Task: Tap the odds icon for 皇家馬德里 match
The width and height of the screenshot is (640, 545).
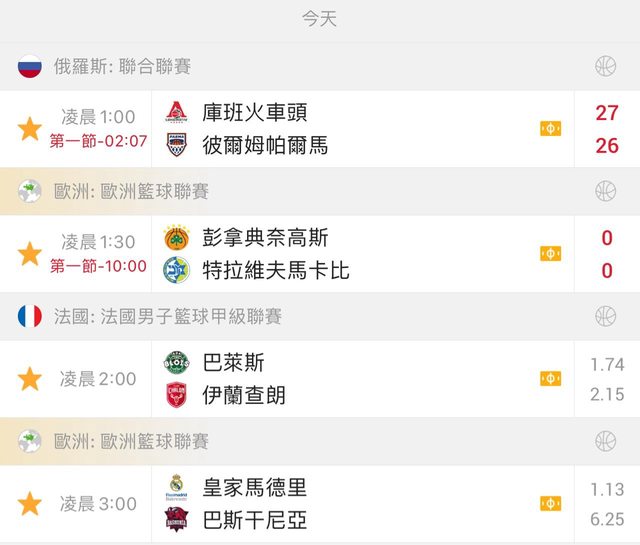Action: click(x=550, y=504)
